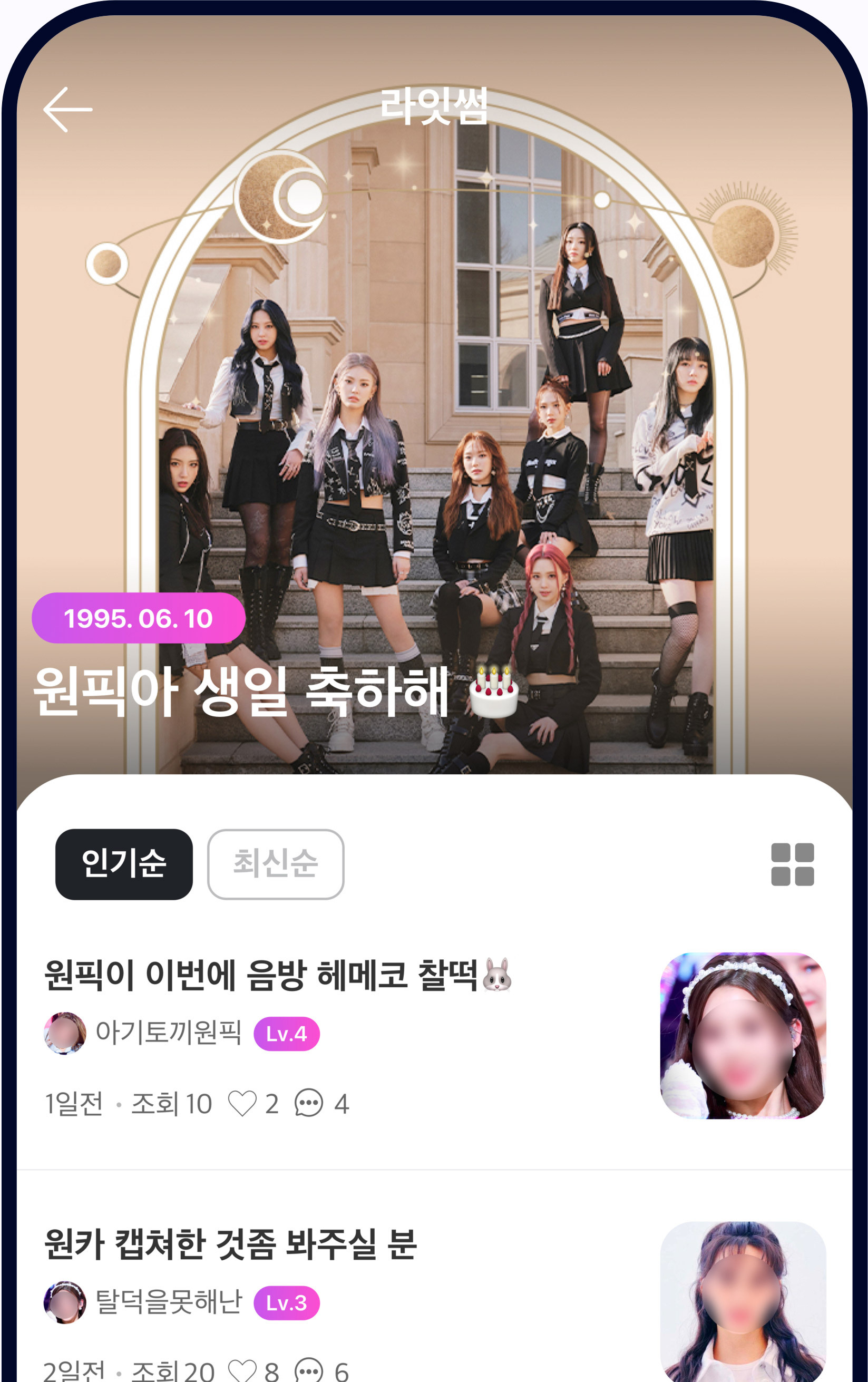Open the post 원픽이 이번에 음방 헤메코 찰떡

[278, 975]
